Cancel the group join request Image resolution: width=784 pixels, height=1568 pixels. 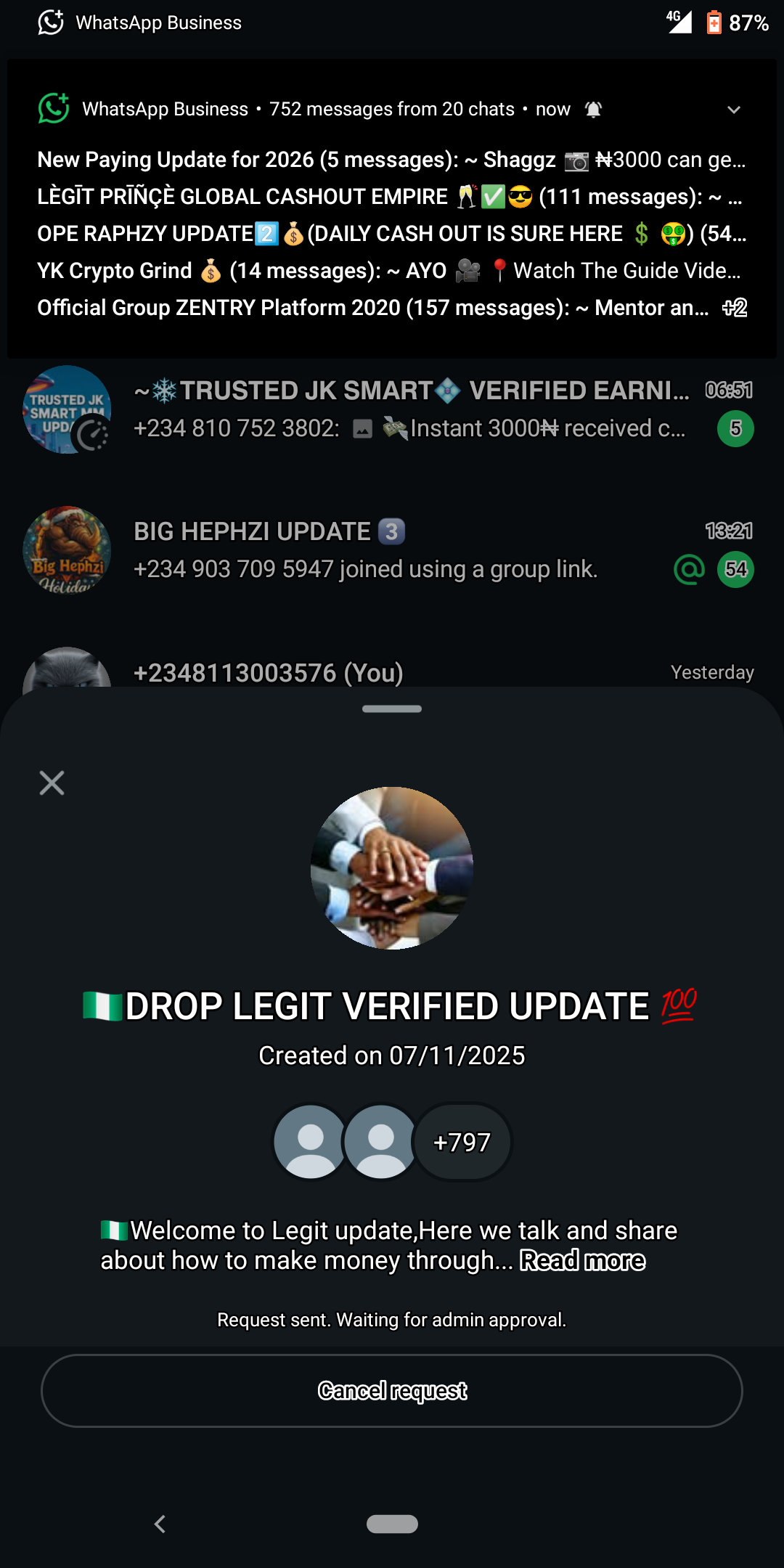pyautogui.click(x=392, y=1390)
